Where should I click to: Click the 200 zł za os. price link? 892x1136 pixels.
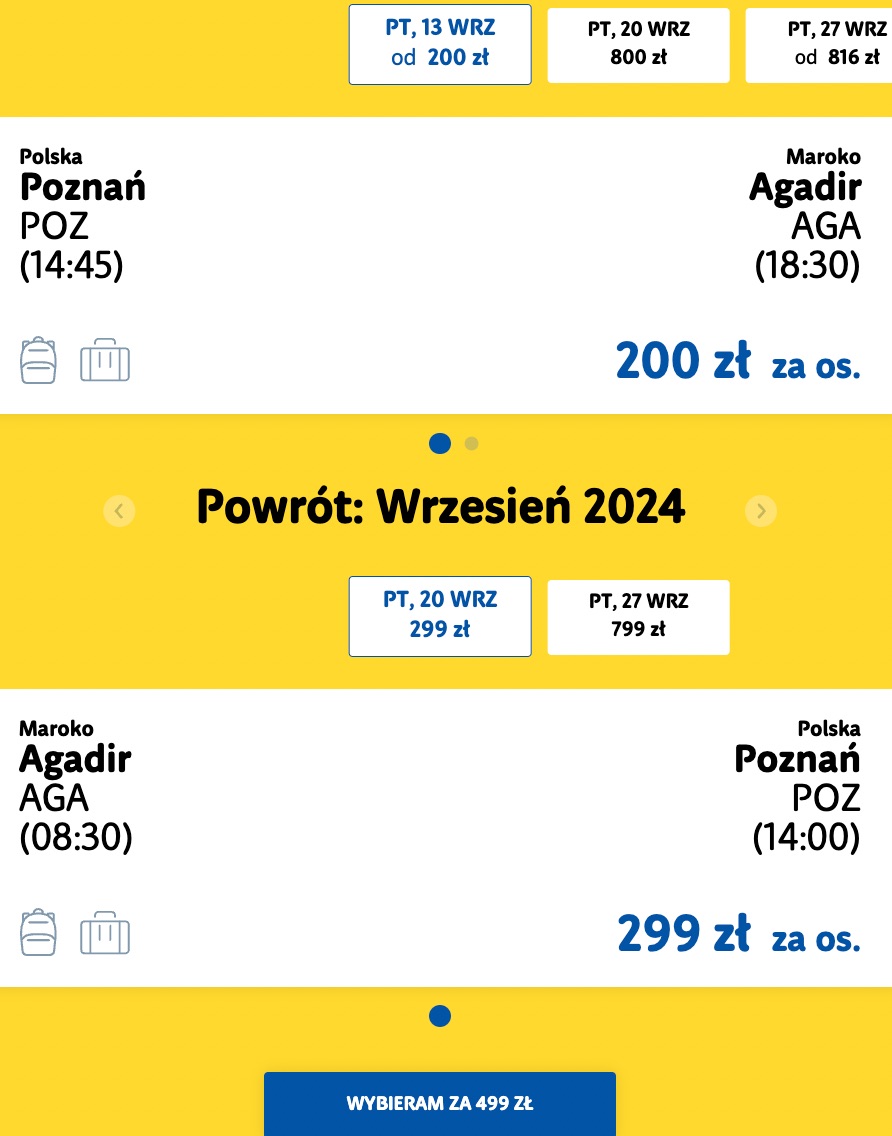tap(737, 361)
